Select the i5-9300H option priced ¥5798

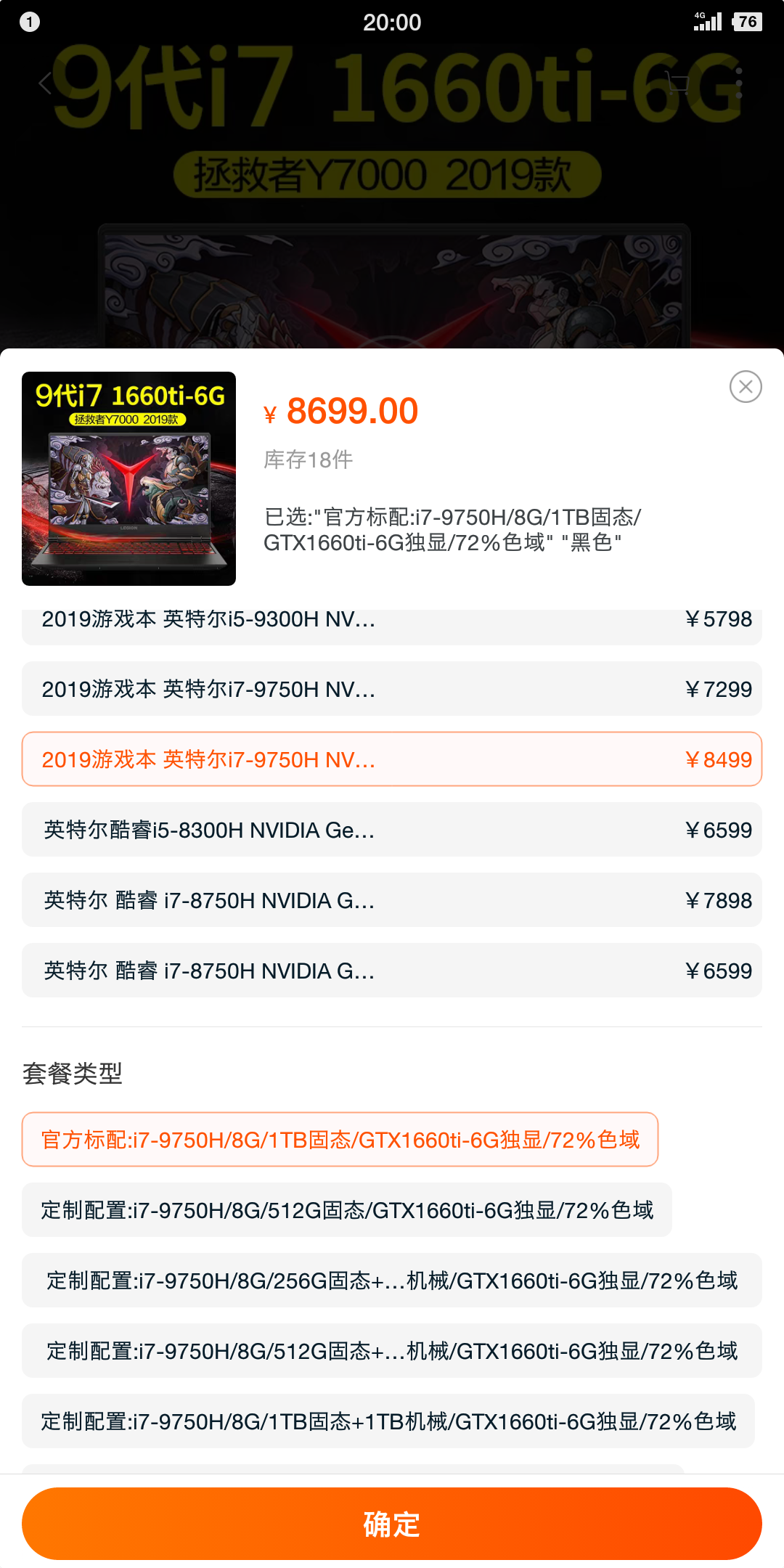pyautogui.click(x=392, y=626)
